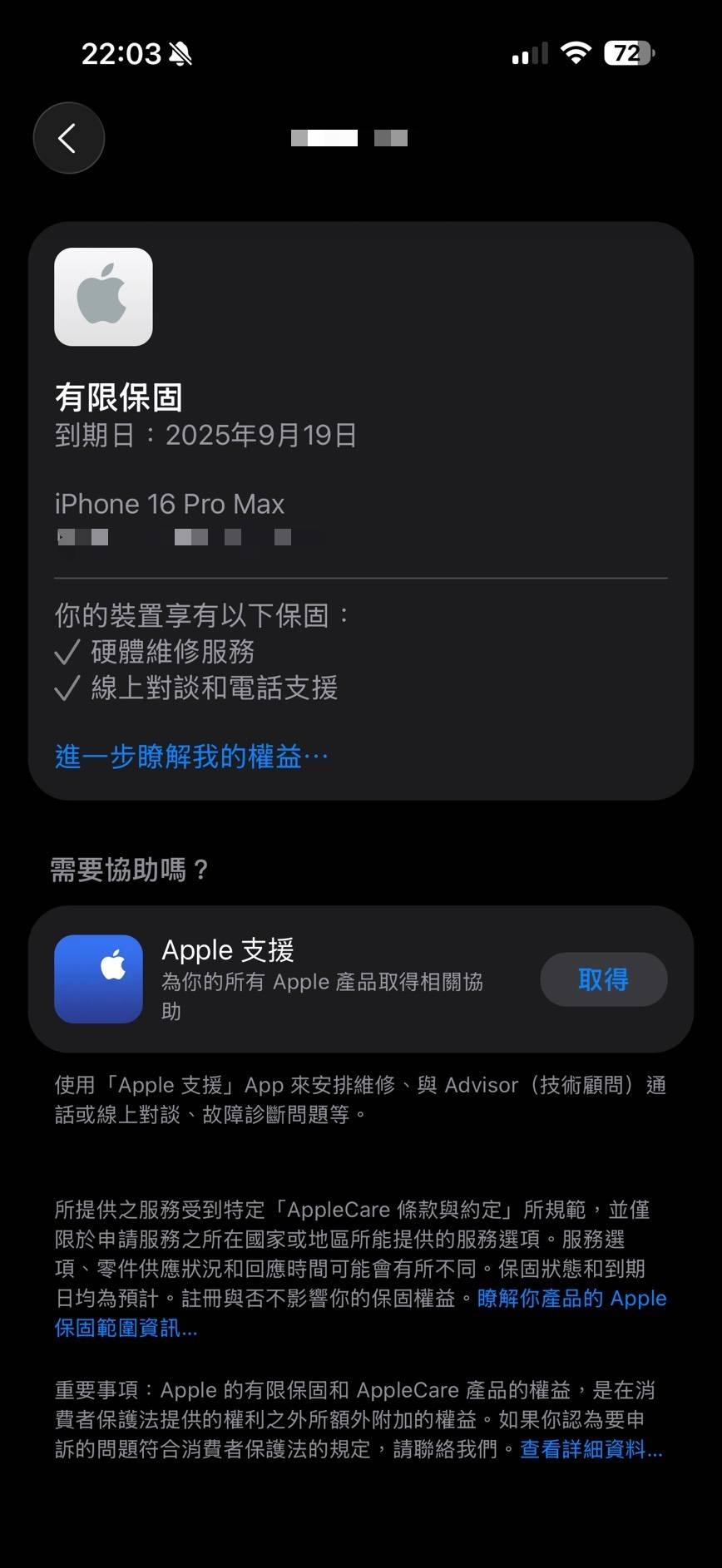722x1568 pixels.
Task: Open the 進一步瞭解我的權益 link
Action: coord(191,757)
